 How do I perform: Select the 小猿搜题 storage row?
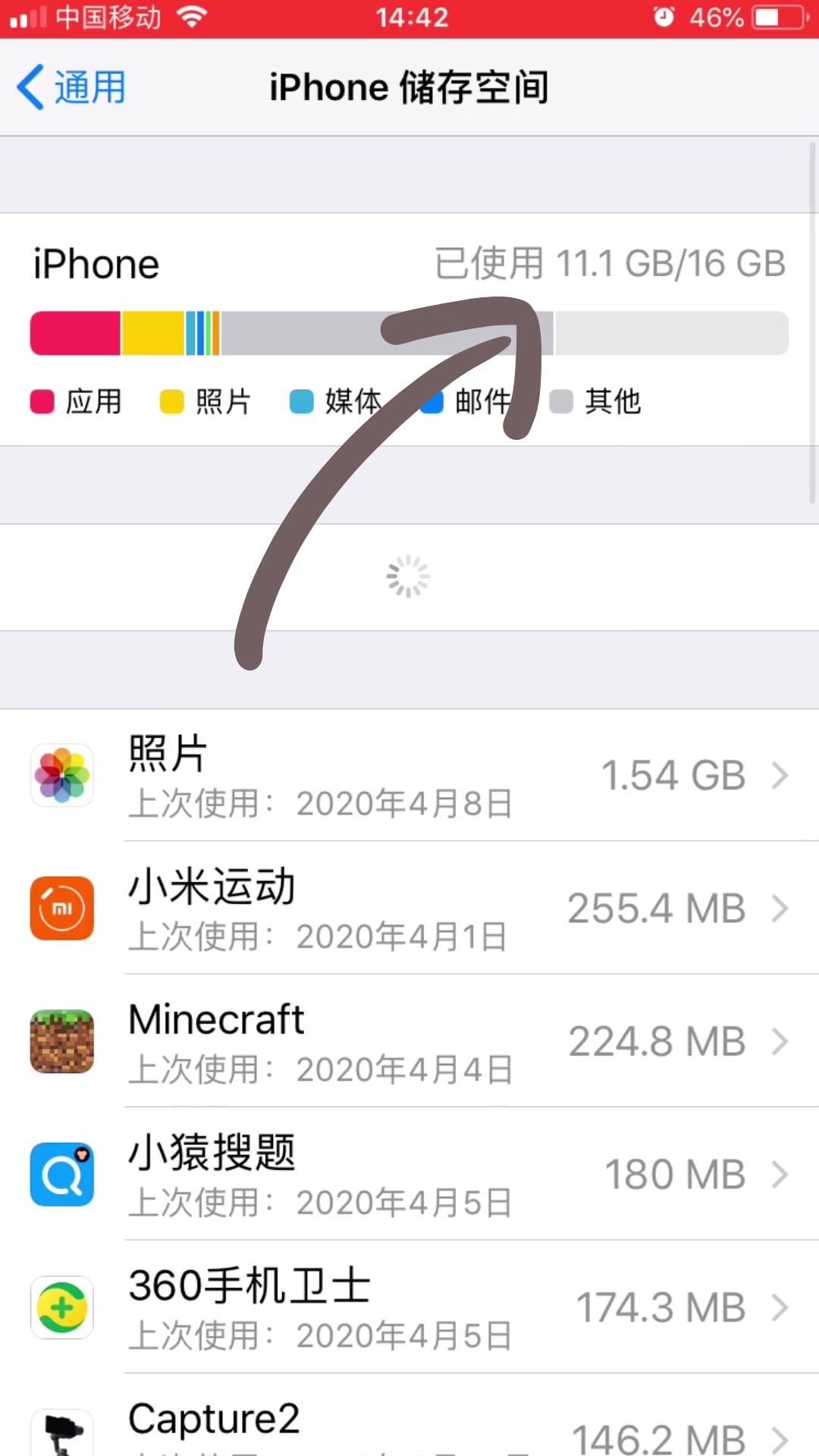click(409, 1173)
